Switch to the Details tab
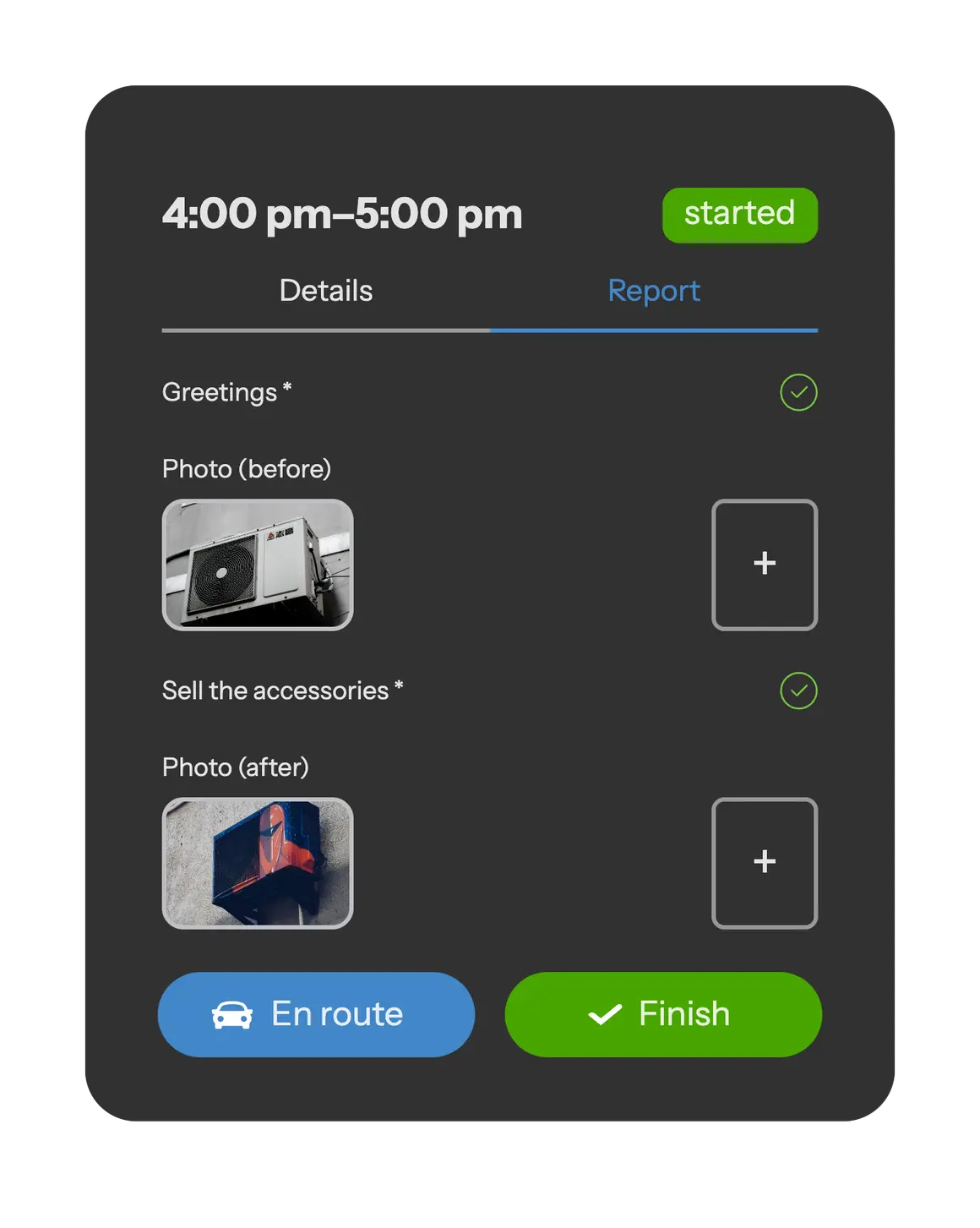This screenshot has height=1228, width=980. [x=326, y=292]
